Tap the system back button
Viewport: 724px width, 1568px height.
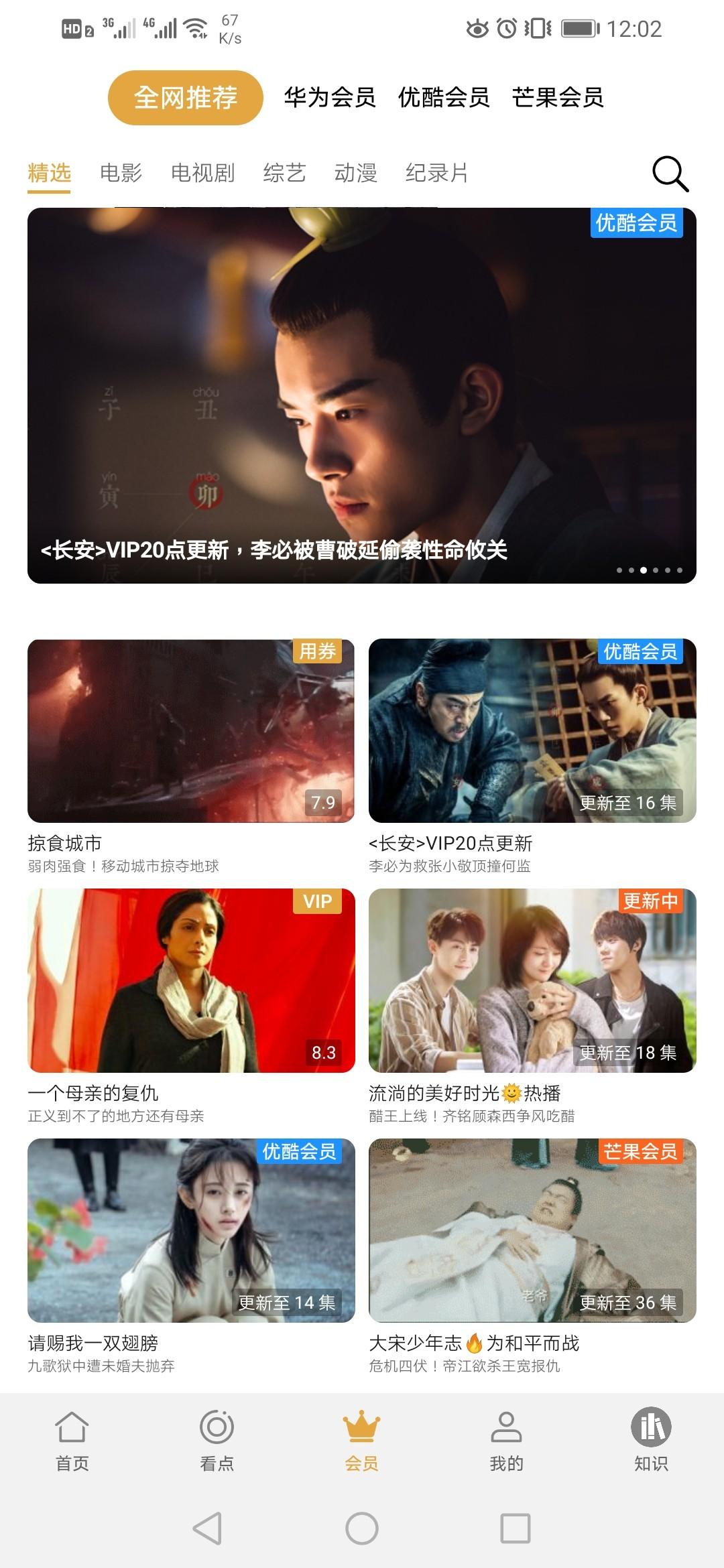point(207,1528)
